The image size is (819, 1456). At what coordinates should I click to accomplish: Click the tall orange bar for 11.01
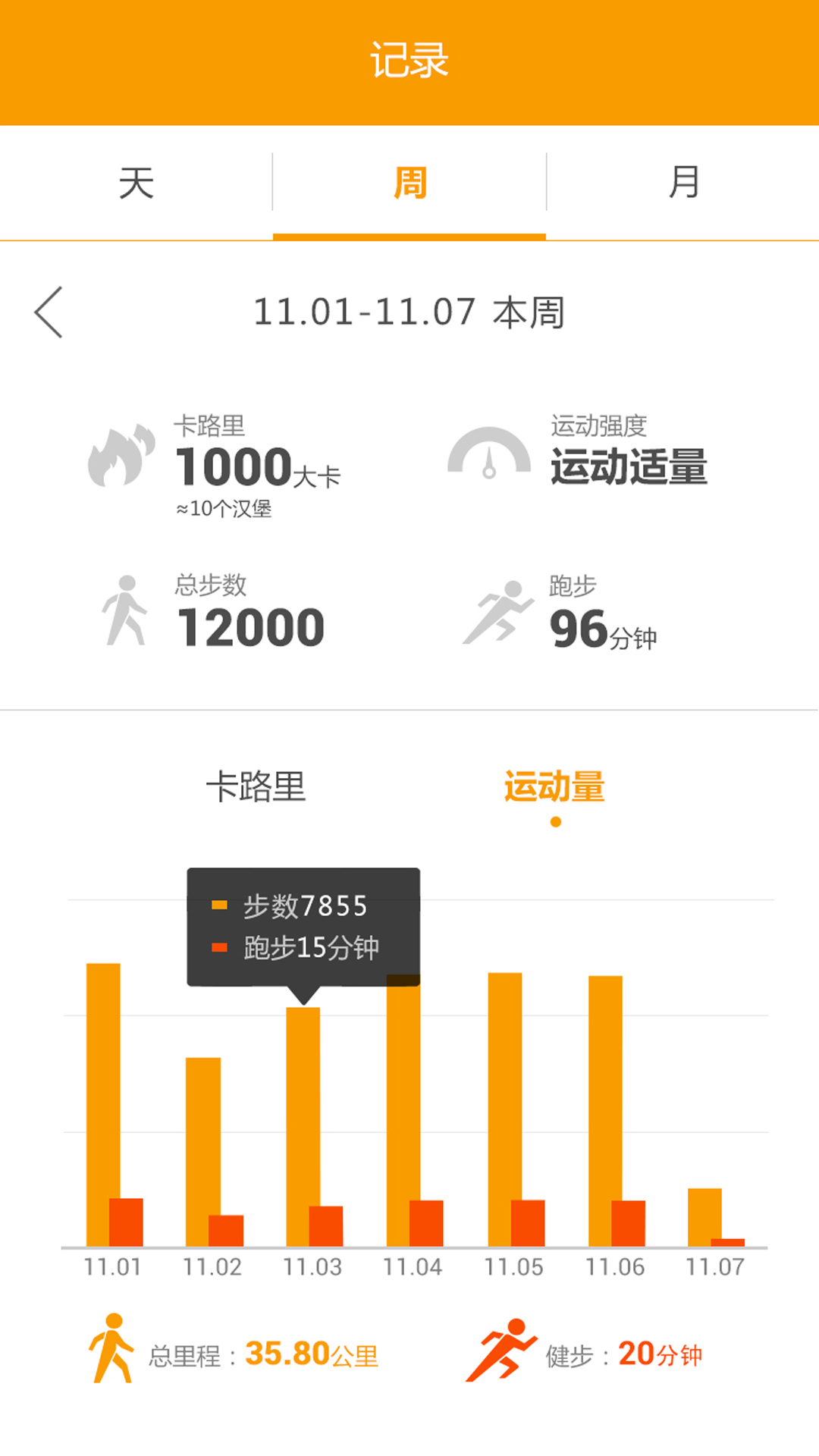pyautogui.click(x=102, y=1100)
